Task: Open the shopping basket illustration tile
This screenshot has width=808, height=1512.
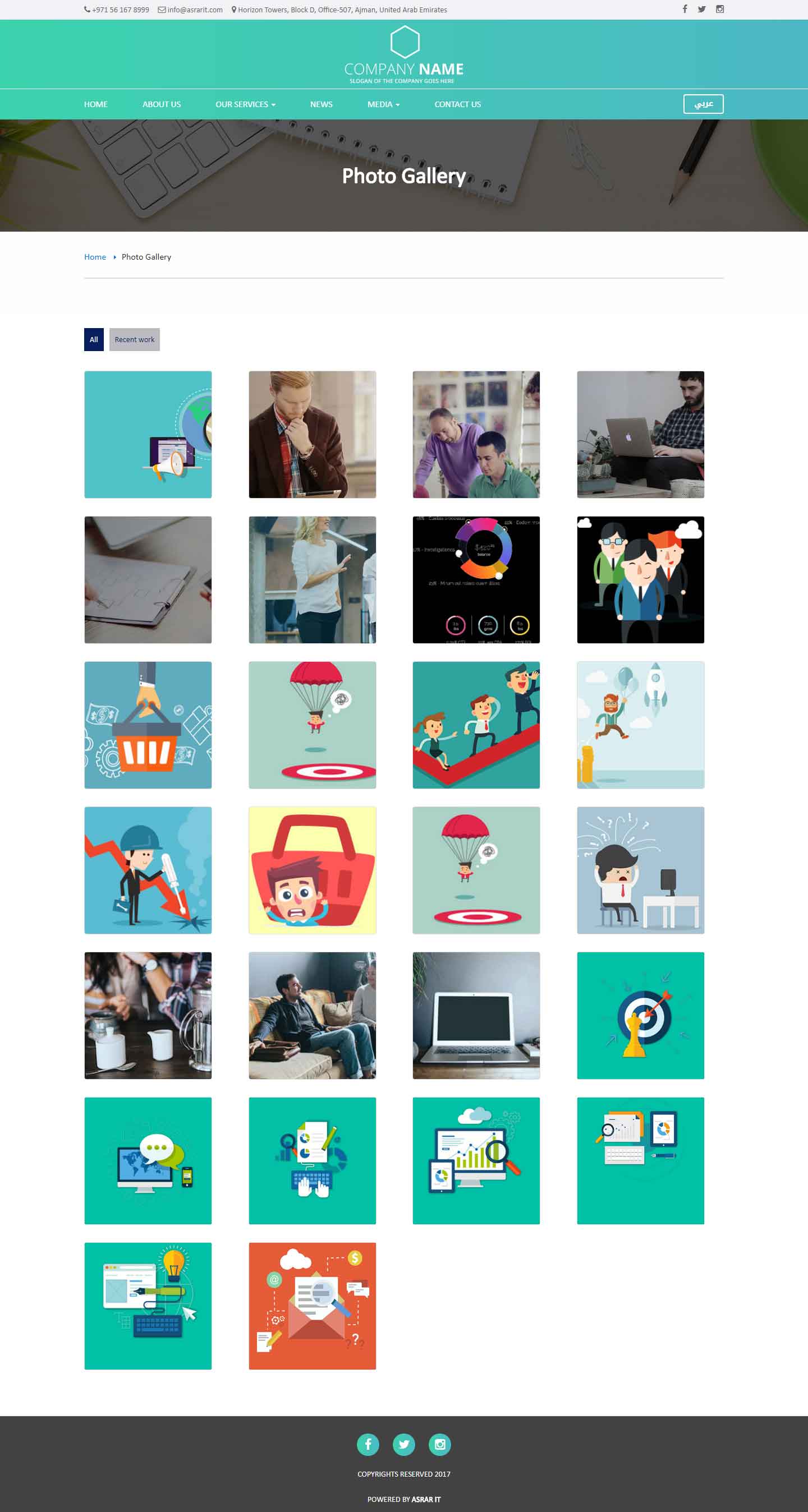Action: [x=148, y=725]
